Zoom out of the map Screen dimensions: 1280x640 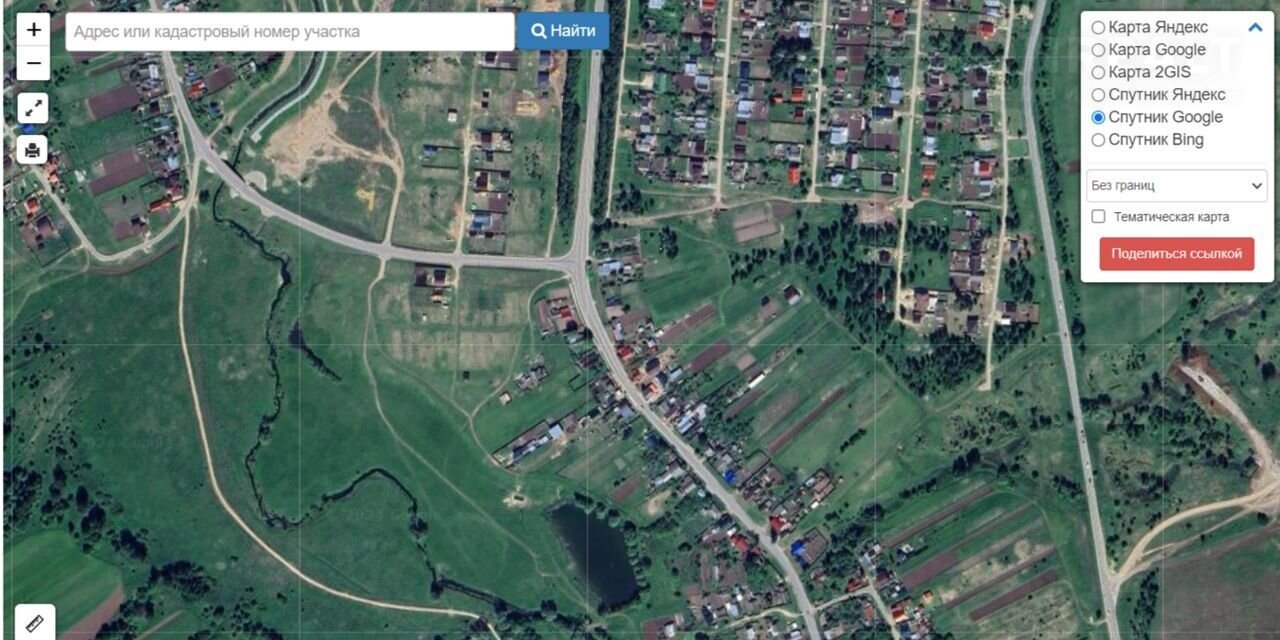(33, 64)
